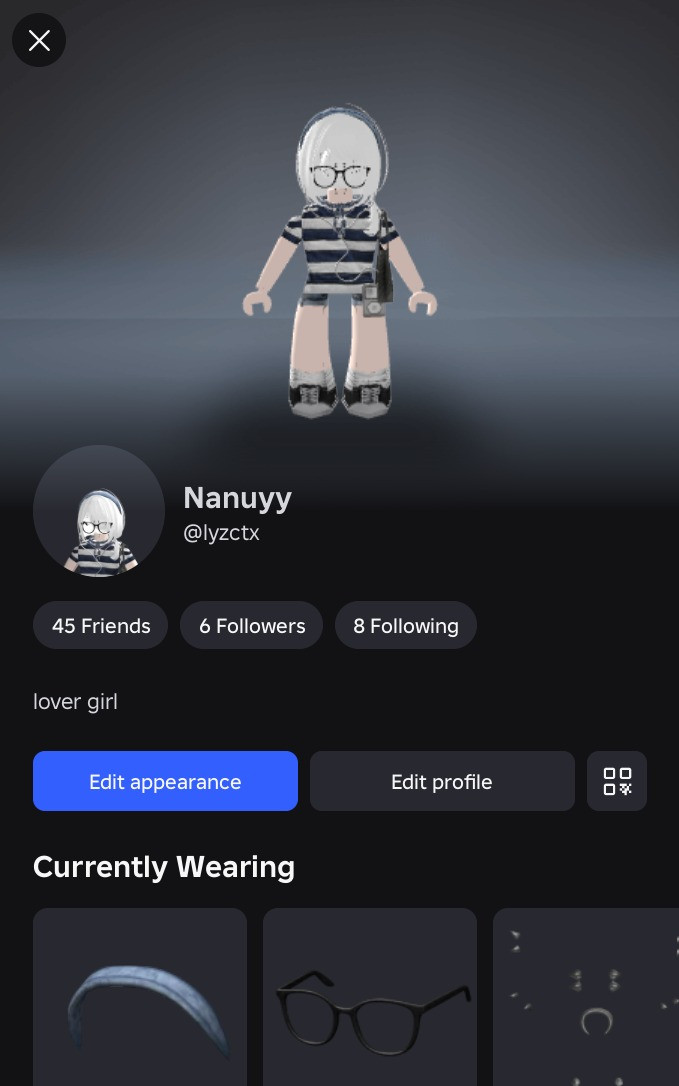This screenshot has width=679, height=1086.
Task: Open the blue headband item
Action: pos(140,997)
